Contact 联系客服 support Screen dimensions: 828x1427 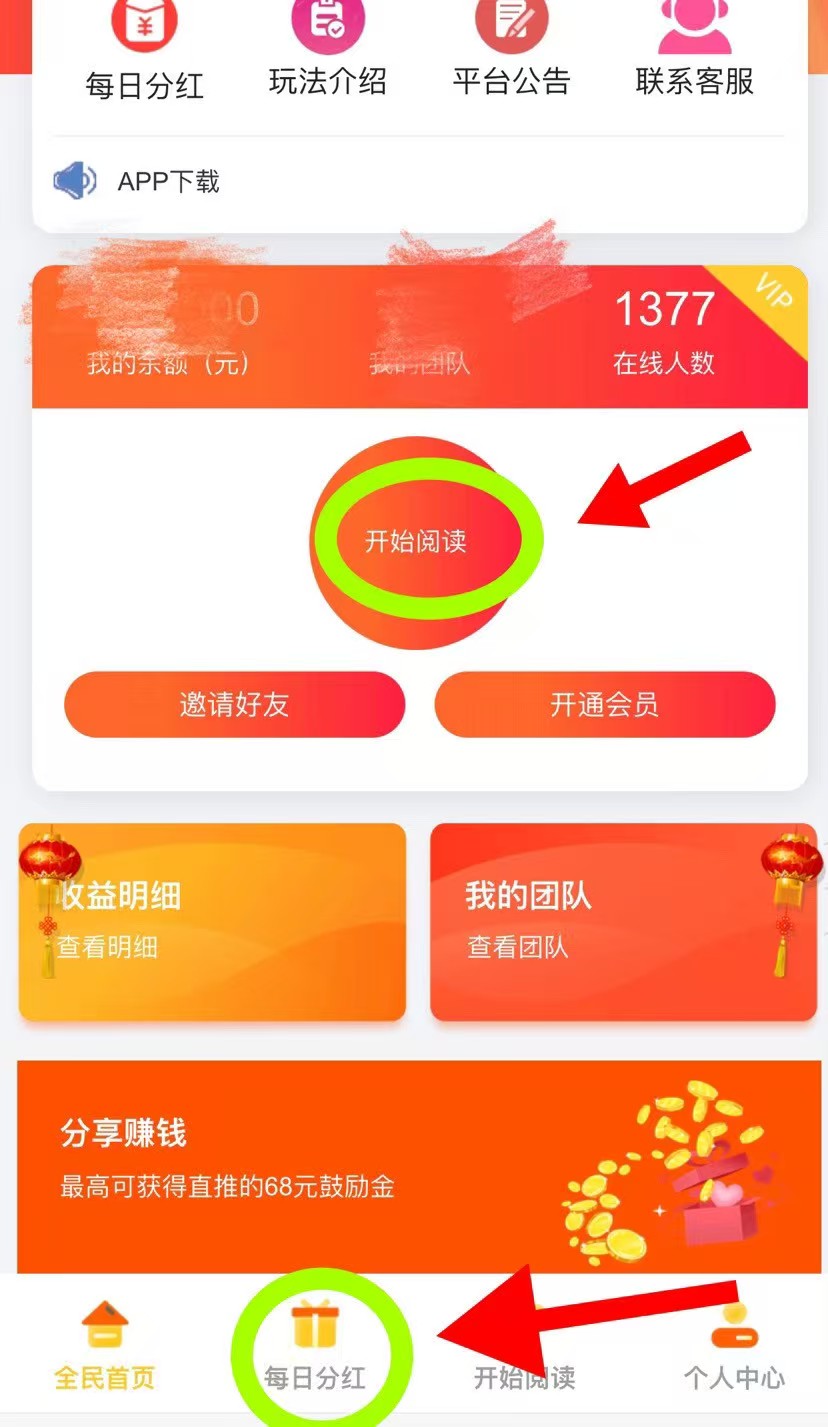(x=695, y=50)
